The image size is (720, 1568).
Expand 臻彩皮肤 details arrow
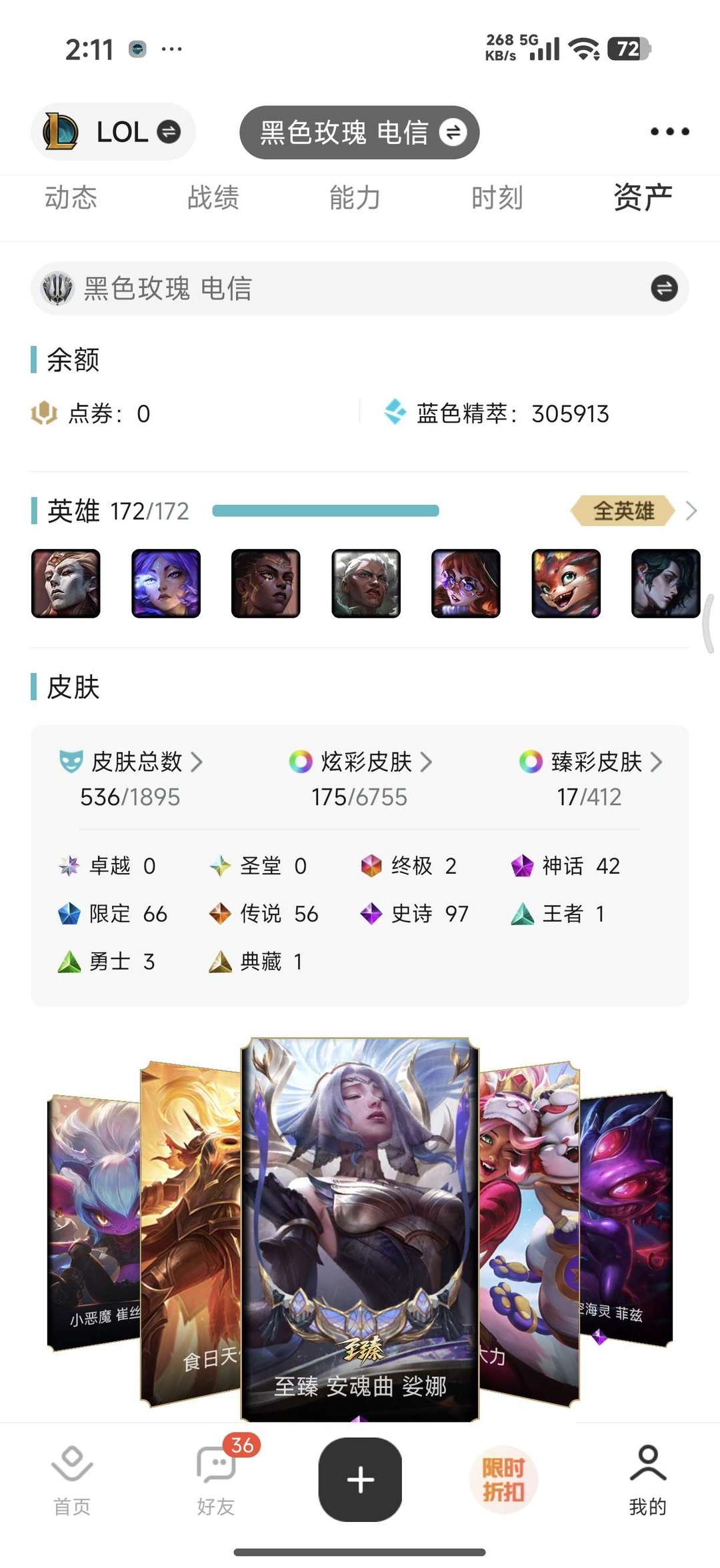click(660, 762)
